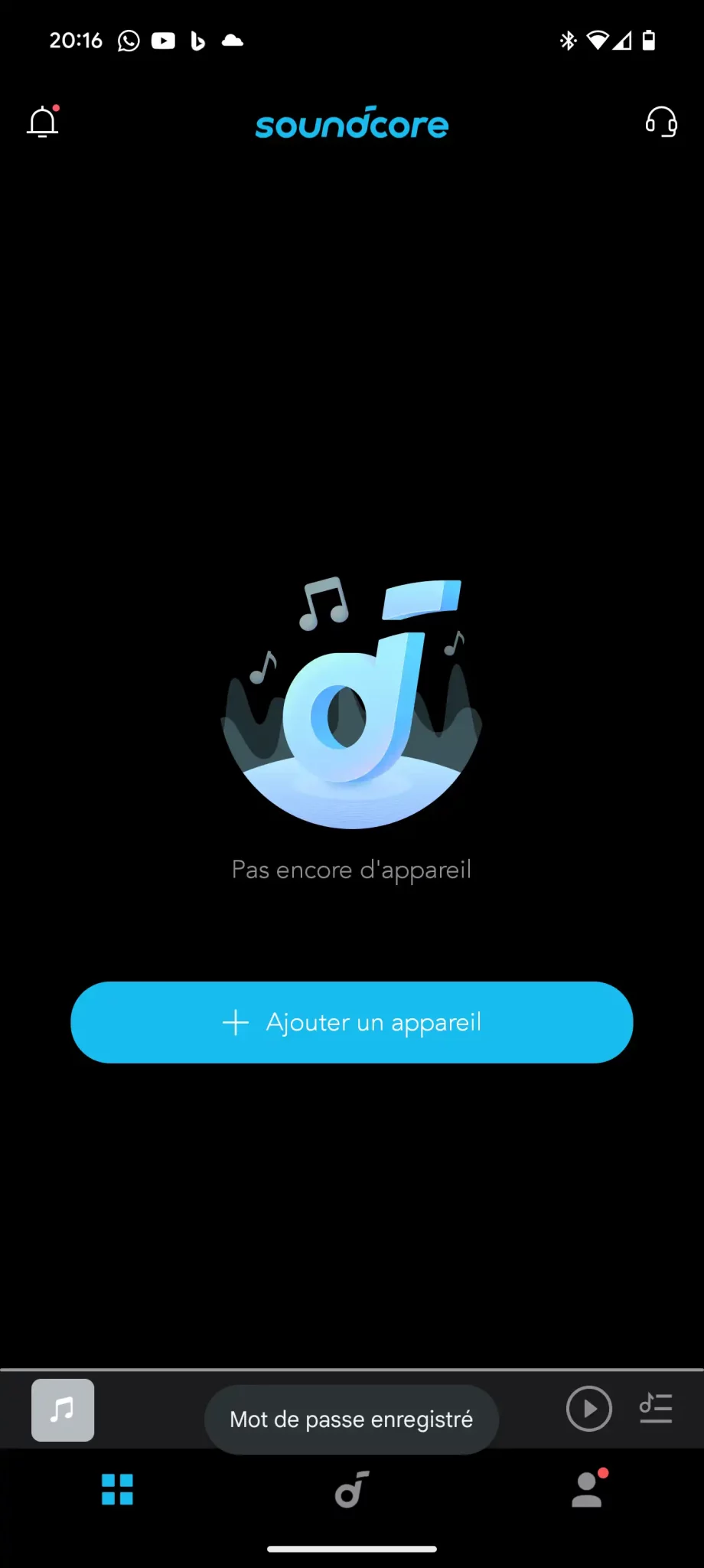Image resolution: width=704 pixels, height=1568 pixels.
Task: Switch to the devices grid tab
Action: [x=118, y=1489]
